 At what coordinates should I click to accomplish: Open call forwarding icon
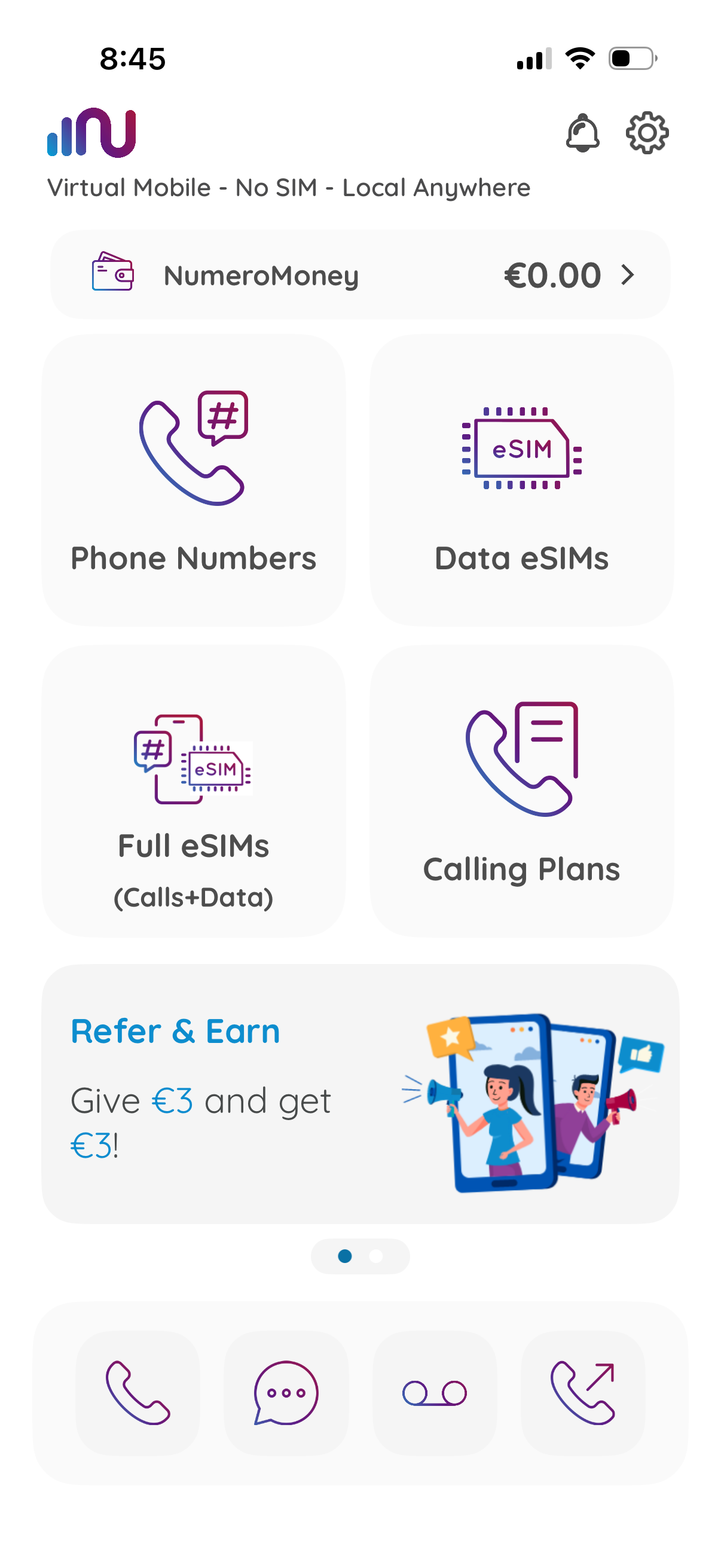(583, 1393)
